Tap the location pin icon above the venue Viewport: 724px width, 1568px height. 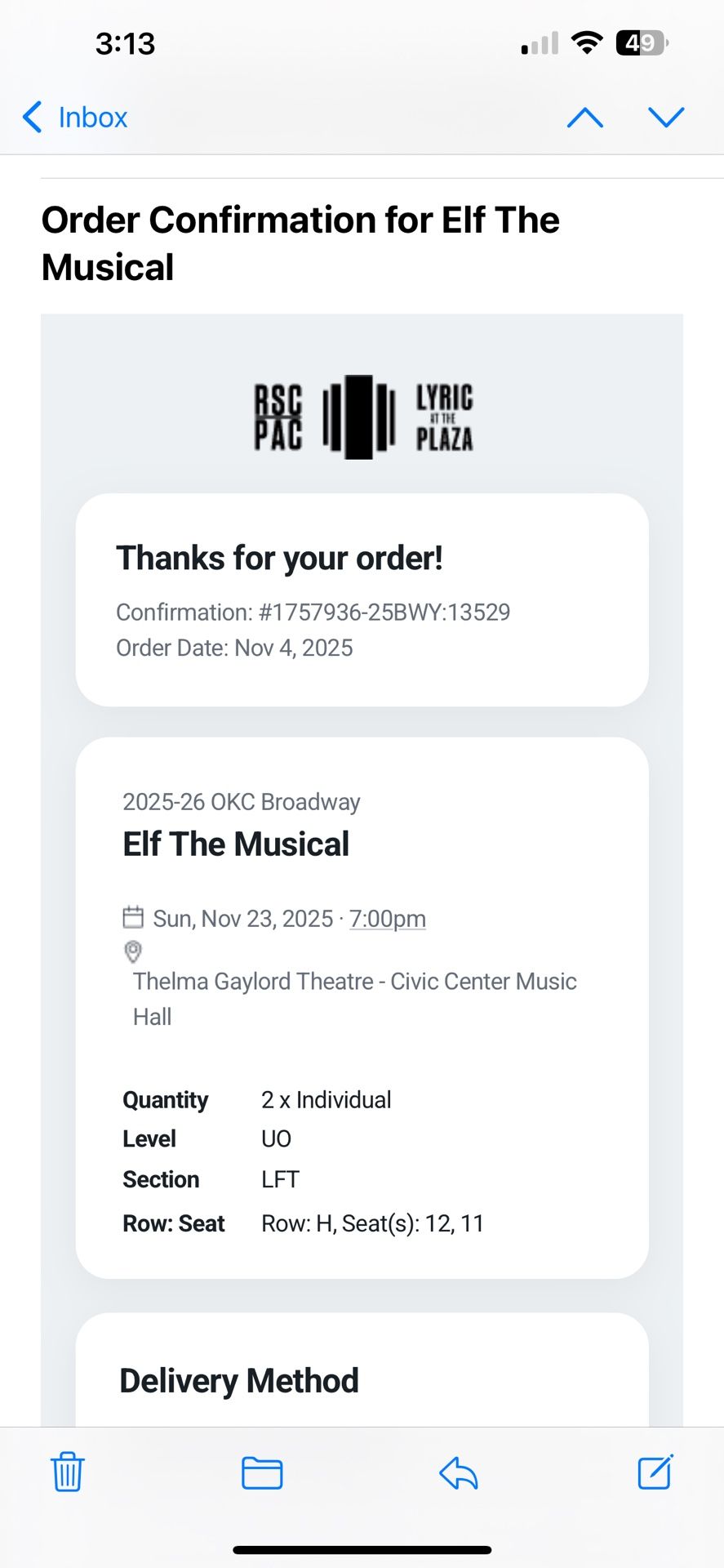[133, 952]
